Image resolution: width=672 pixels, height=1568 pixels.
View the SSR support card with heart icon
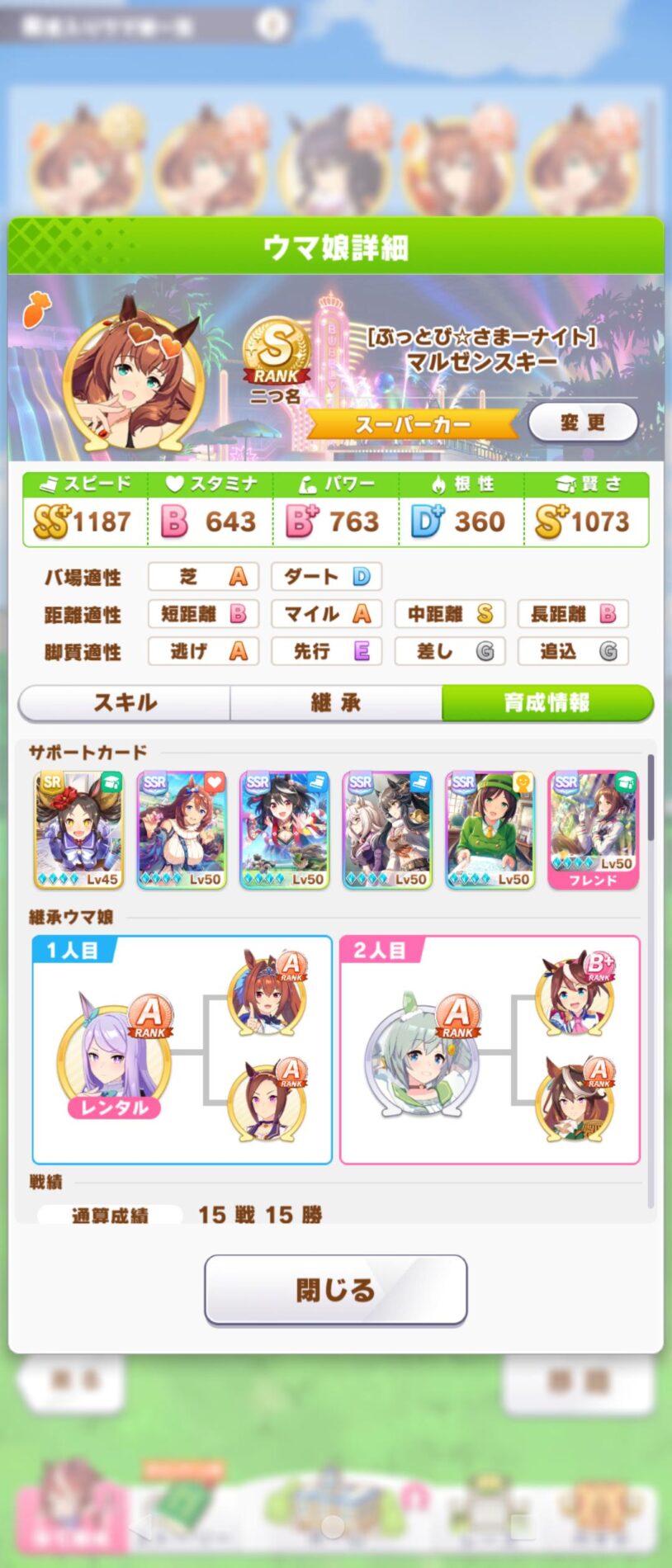[x=182, y=829]
